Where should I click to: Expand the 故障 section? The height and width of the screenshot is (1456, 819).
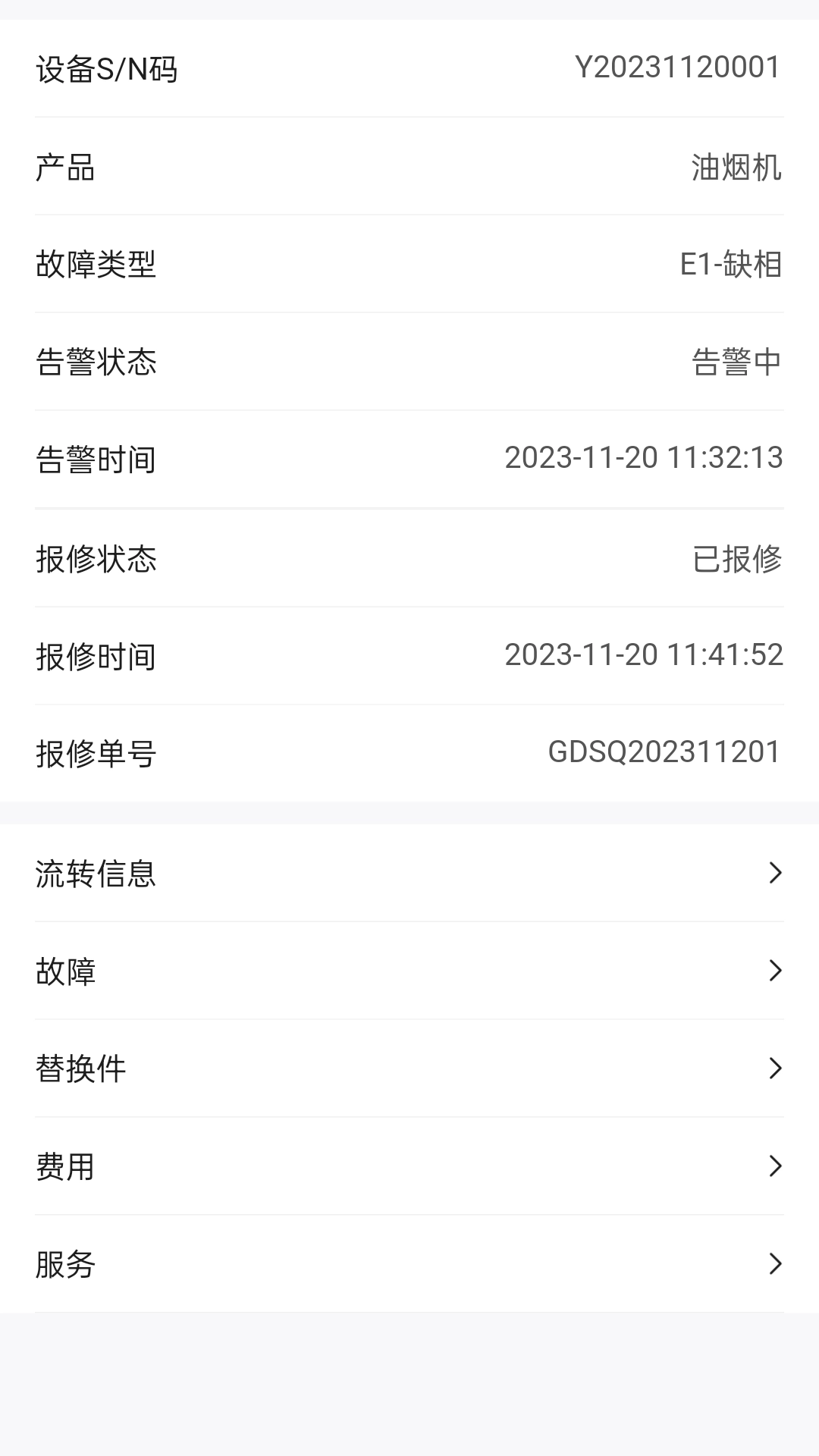coord(409,971)
